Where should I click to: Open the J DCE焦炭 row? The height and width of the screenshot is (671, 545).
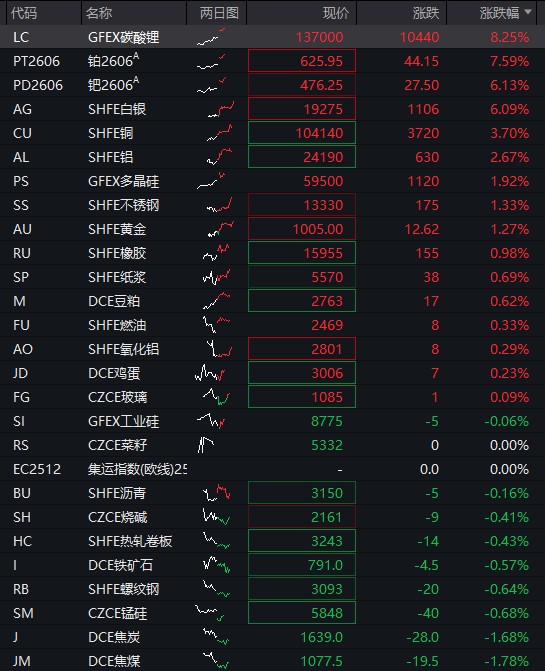point(272,637)
